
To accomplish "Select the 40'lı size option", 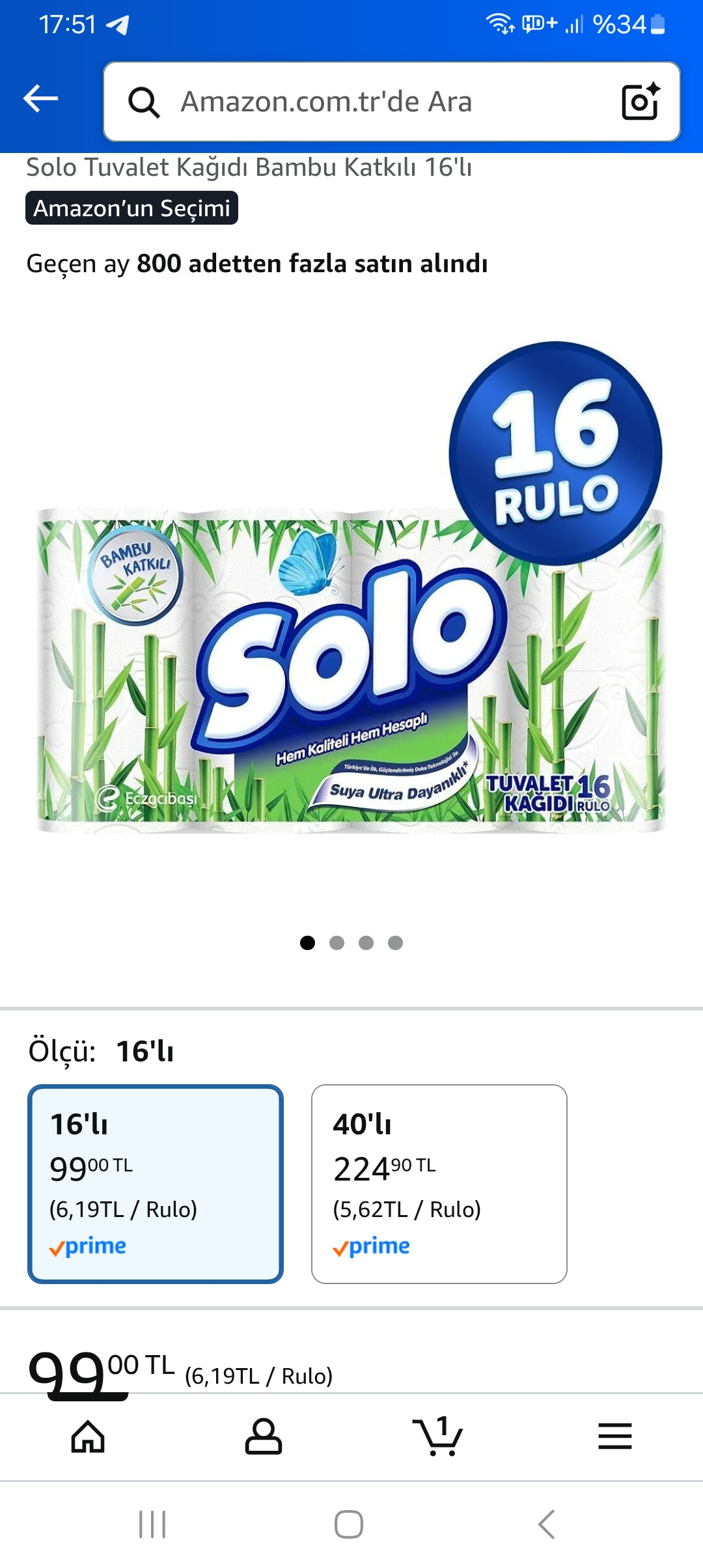I will pyautogui.click(x=439, y=1184).
